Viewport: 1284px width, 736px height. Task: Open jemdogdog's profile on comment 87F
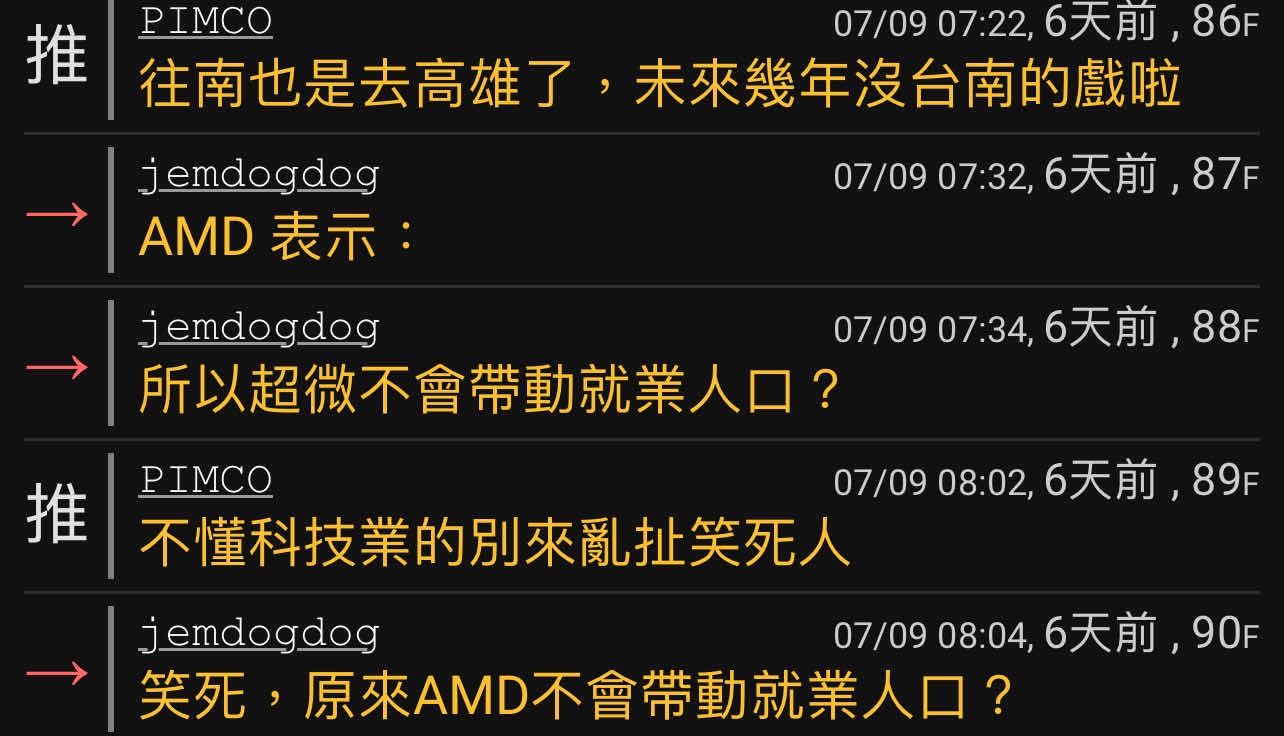(x=259, y=176)
